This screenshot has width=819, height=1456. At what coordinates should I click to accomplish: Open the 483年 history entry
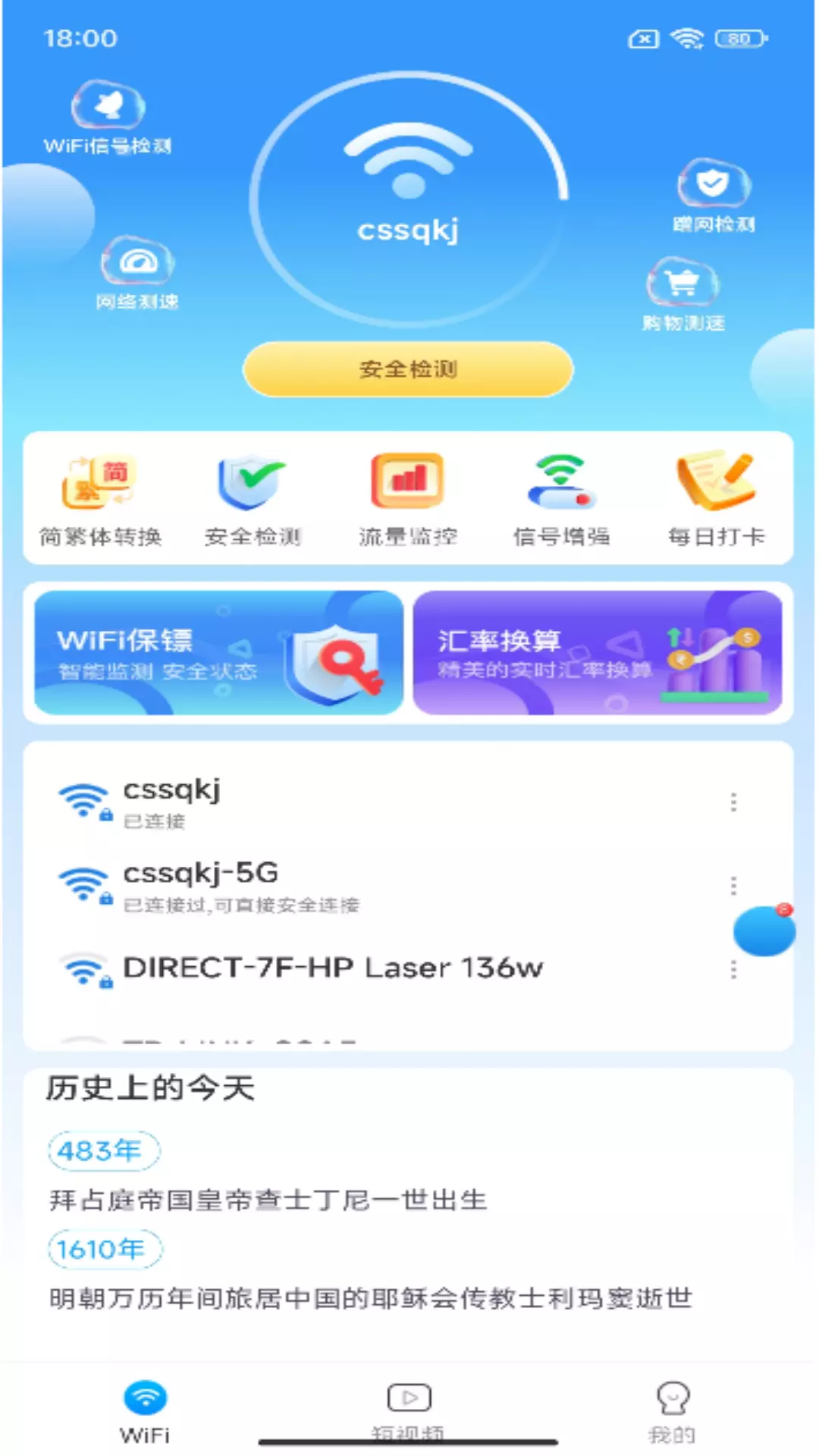[104, 1151]
